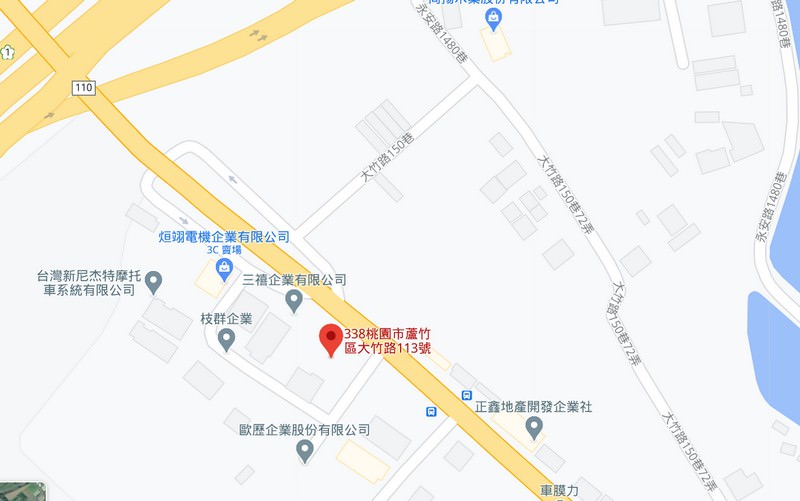Open the 枝群企業 place pin
The image size is (800, 501).
(227, 339)
